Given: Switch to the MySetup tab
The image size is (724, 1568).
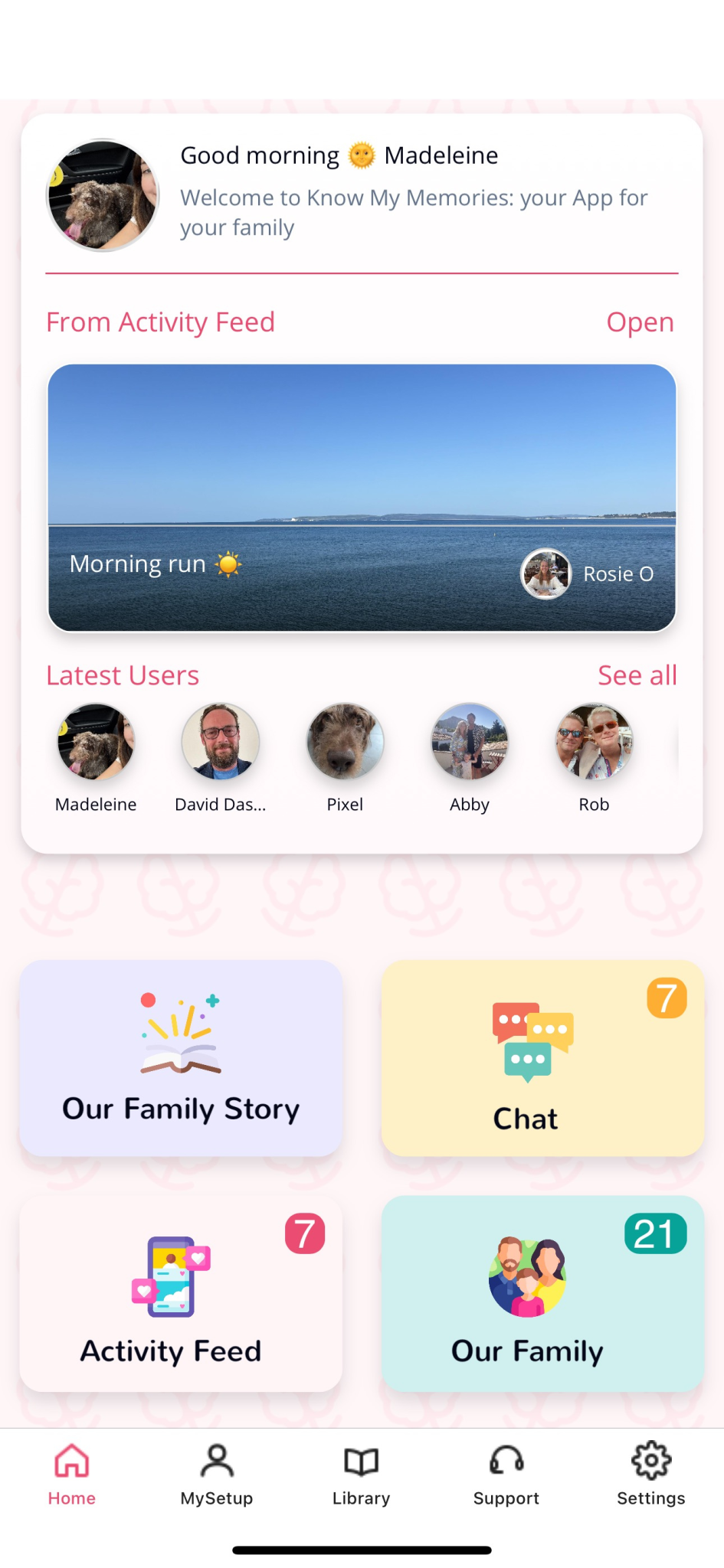Looking at the screenshot, I should click(217, 1475).
